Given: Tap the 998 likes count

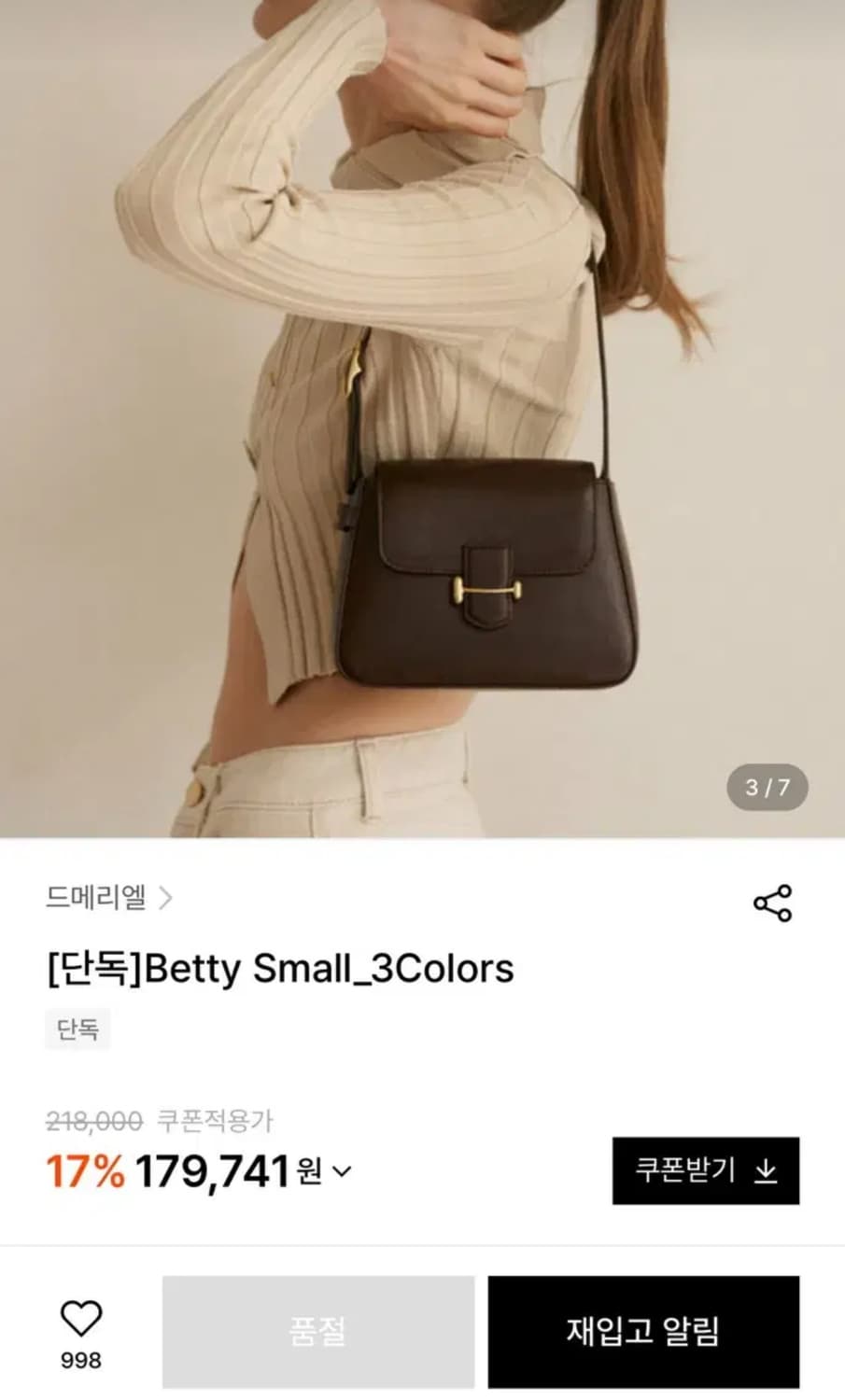Looking at the screenshot, I should (82, 1361).
